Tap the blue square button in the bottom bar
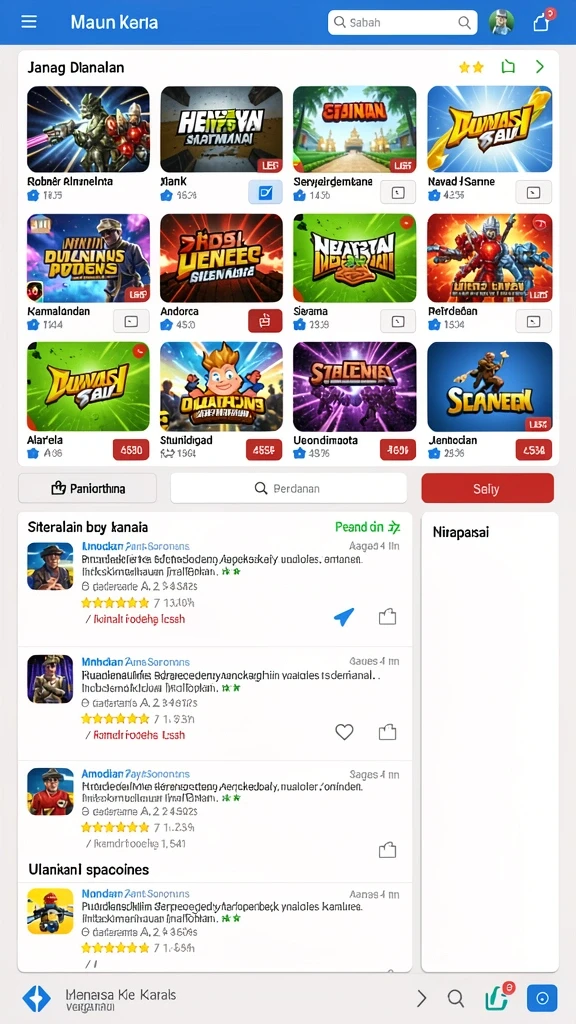 pos(542,997)
